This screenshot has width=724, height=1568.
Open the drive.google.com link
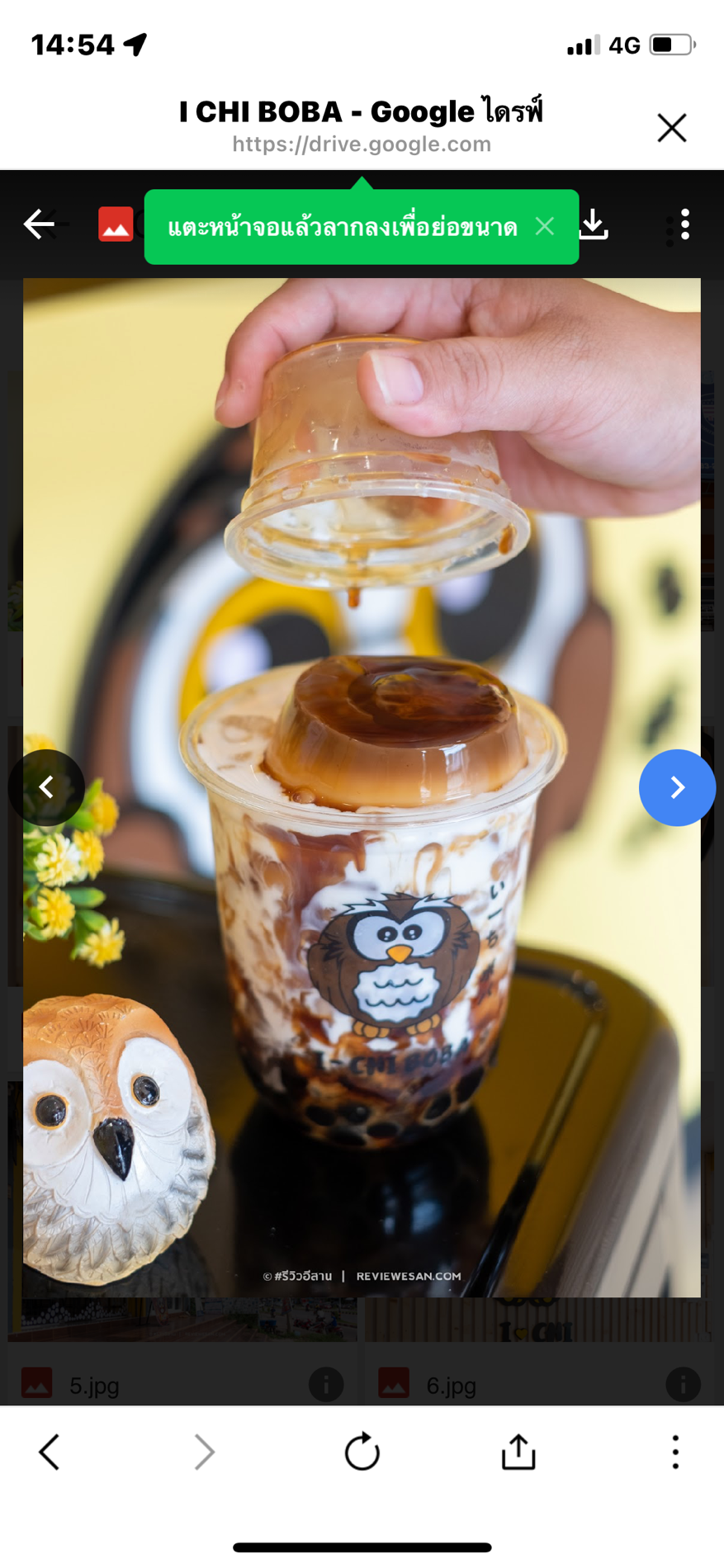362,144
